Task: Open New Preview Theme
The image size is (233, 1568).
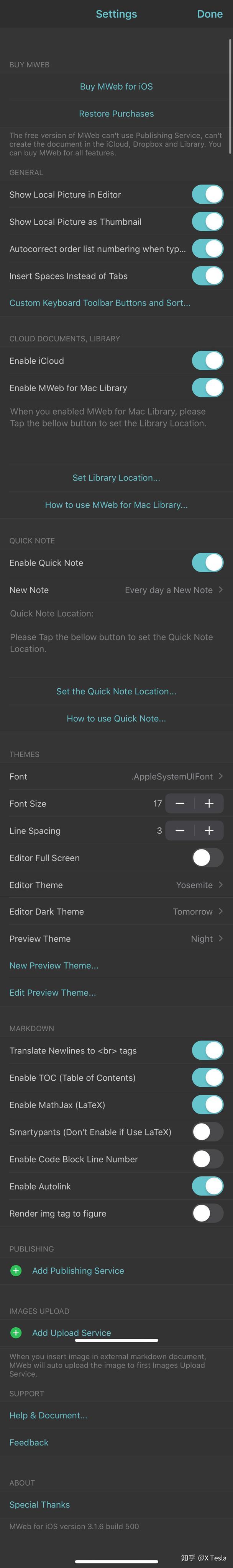Action: click(54, 966)
